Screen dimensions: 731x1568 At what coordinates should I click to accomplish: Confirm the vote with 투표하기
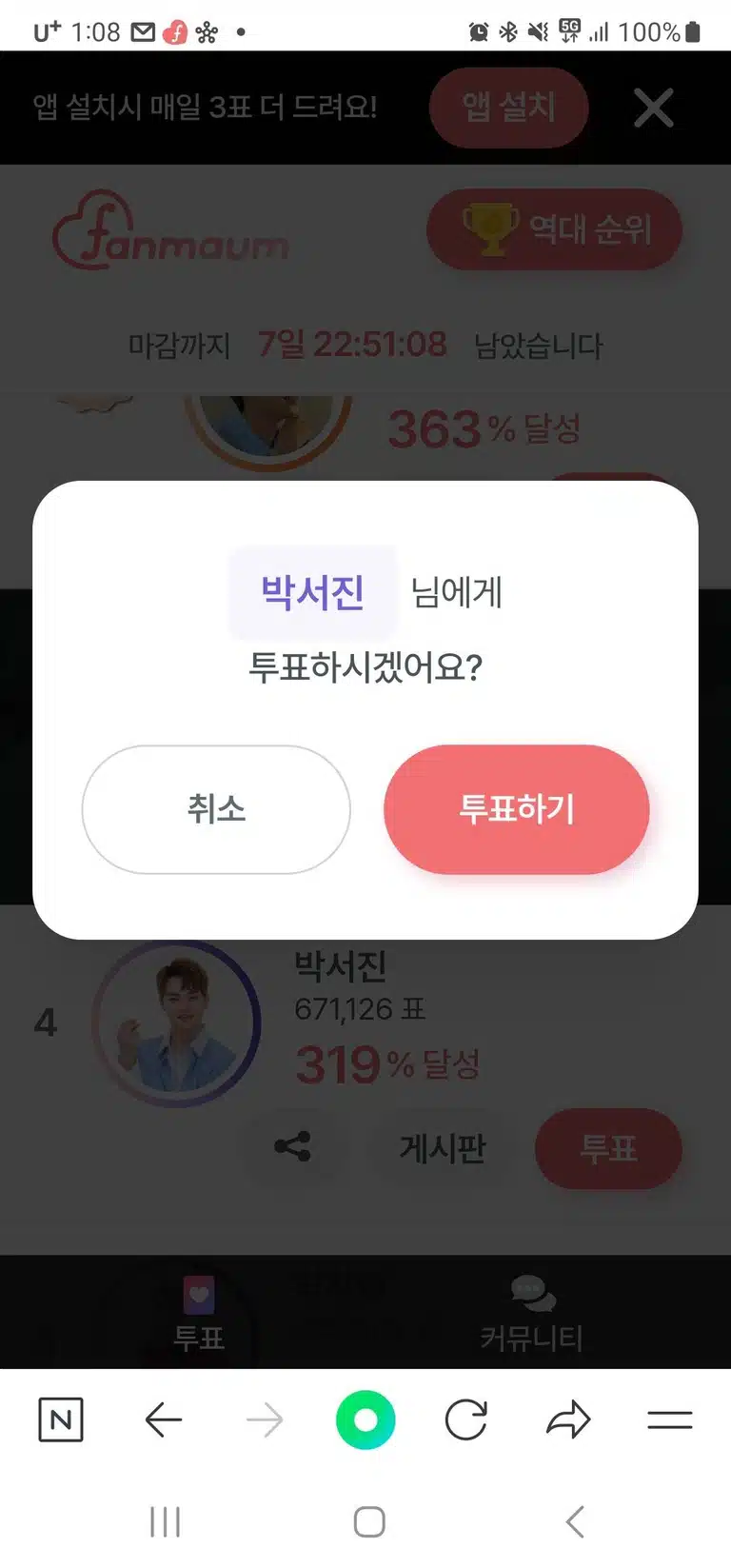point(517,809)
